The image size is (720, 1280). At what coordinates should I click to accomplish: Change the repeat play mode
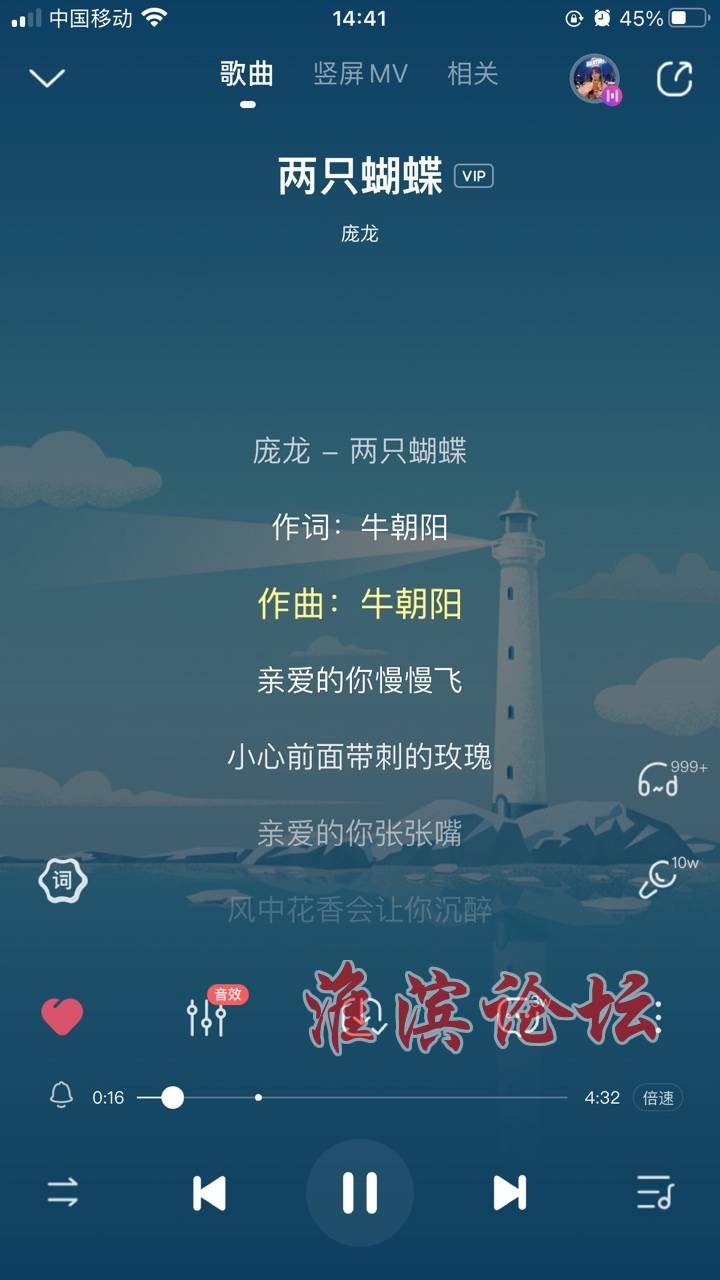click(63, 1192)
